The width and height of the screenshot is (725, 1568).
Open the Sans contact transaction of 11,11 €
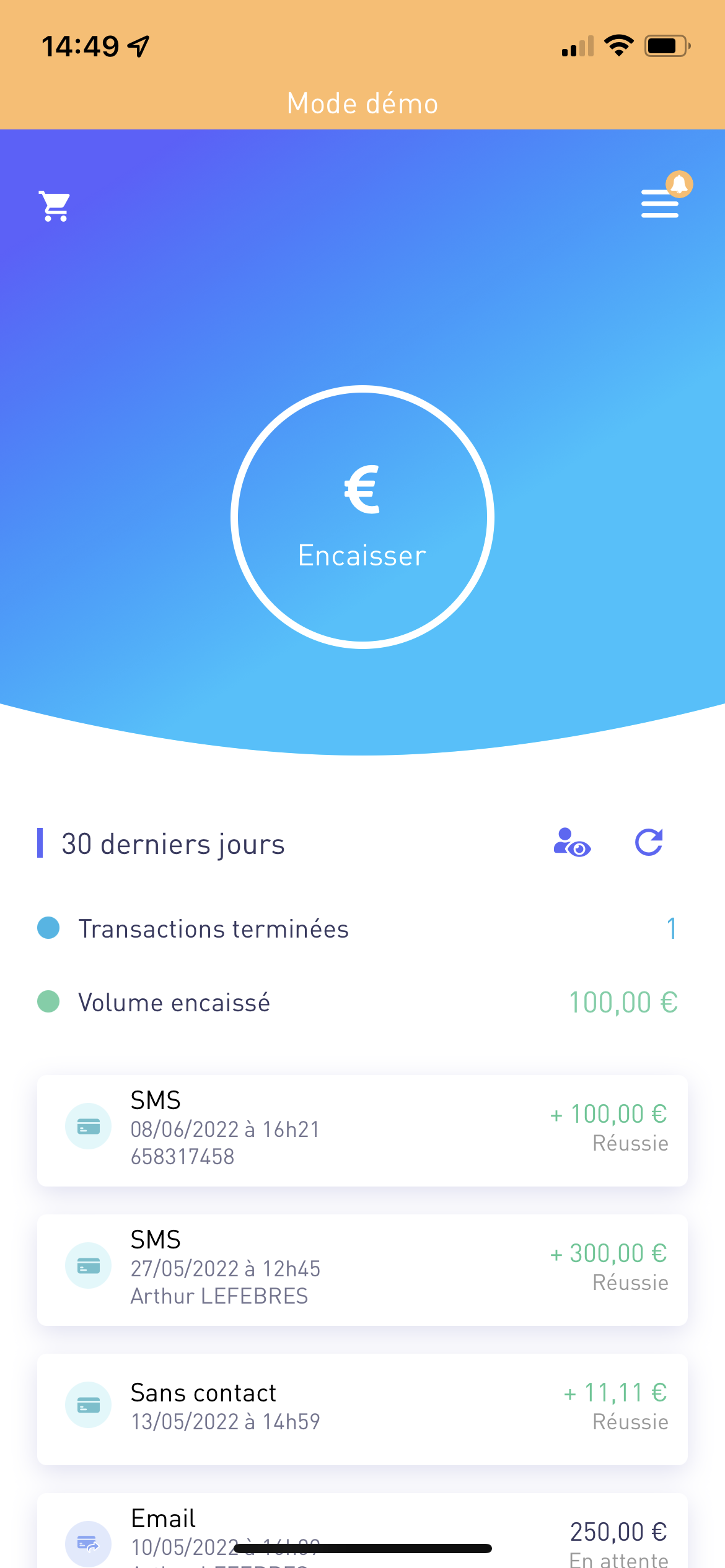pos(362,1409)
